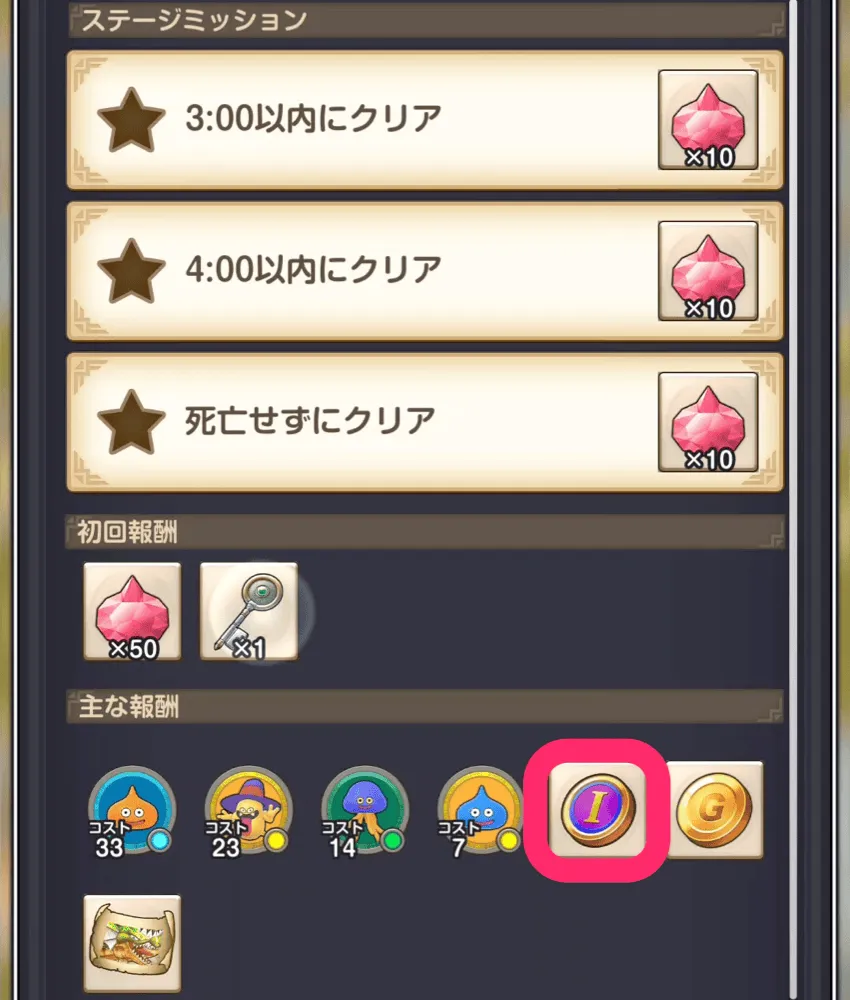Select the 3:00以内にクリア mission panel

(400, 120)
